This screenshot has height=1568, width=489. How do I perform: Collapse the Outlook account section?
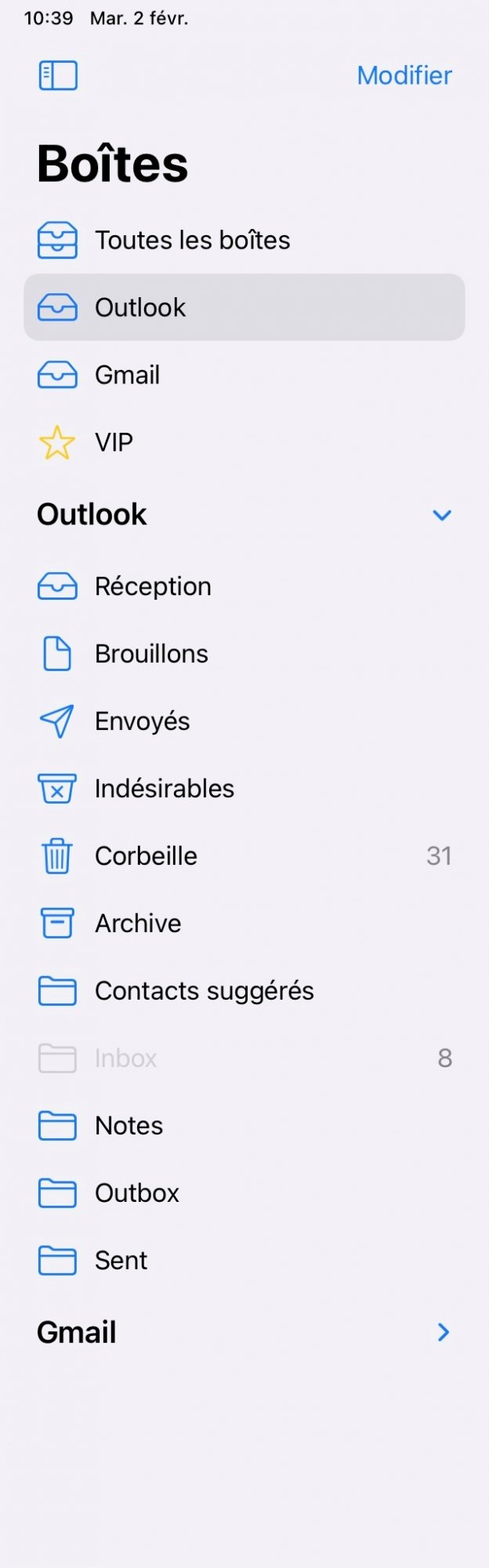coord(442,515)
